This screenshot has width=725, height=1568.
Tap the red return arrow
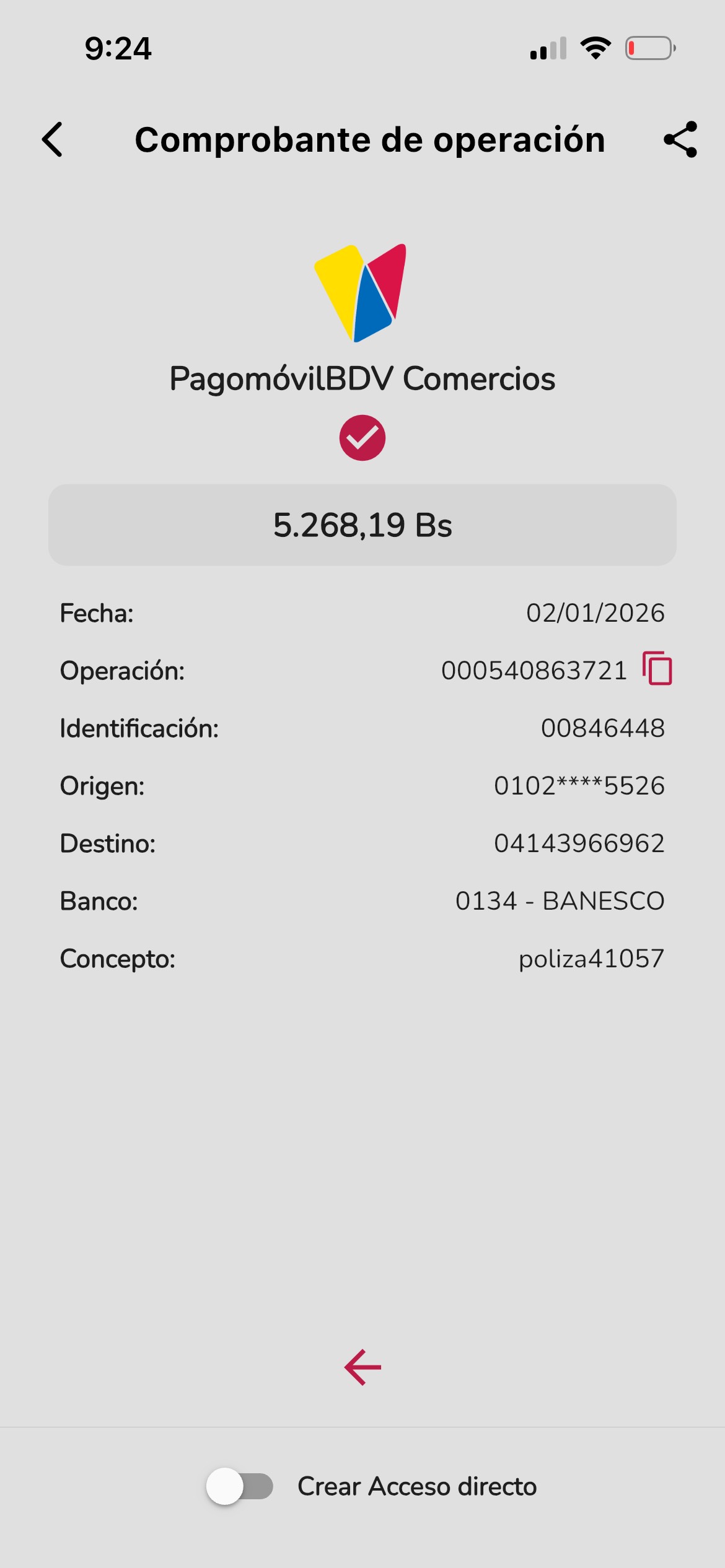pos(362,1367)
